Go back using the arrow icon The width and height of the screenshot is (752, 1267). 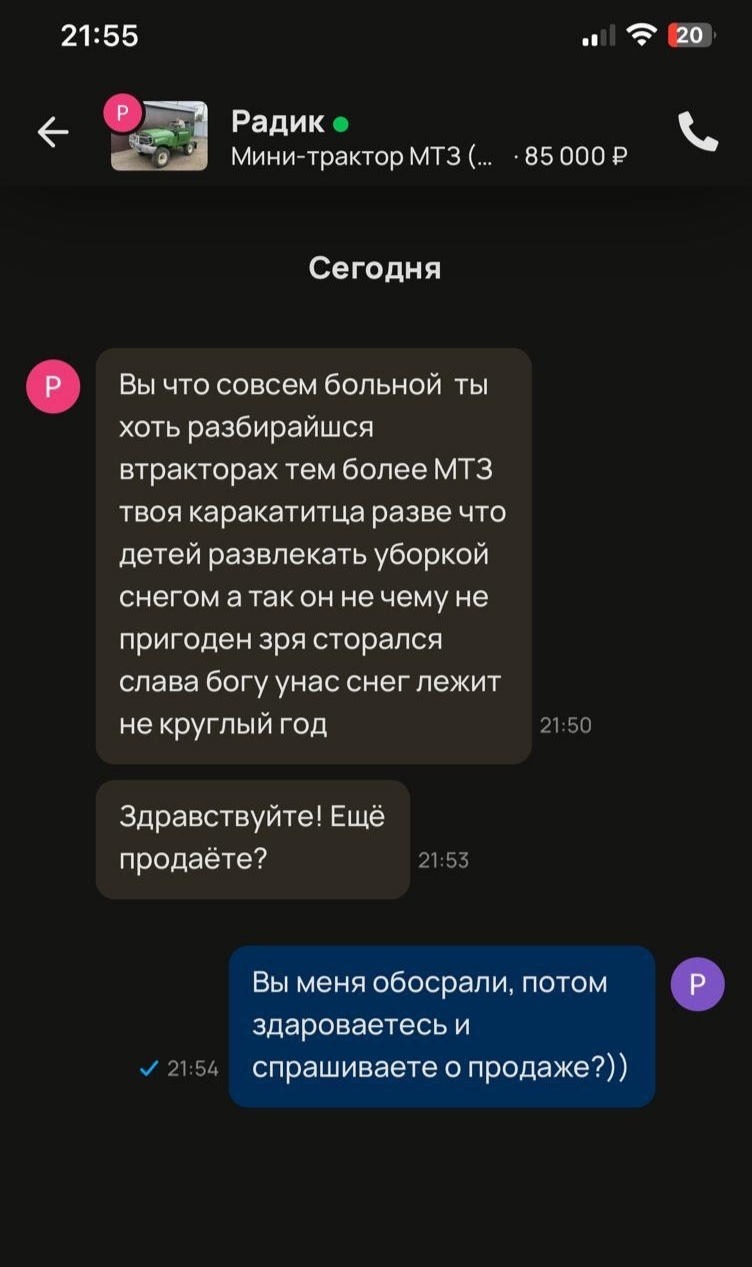coord(52,132)
